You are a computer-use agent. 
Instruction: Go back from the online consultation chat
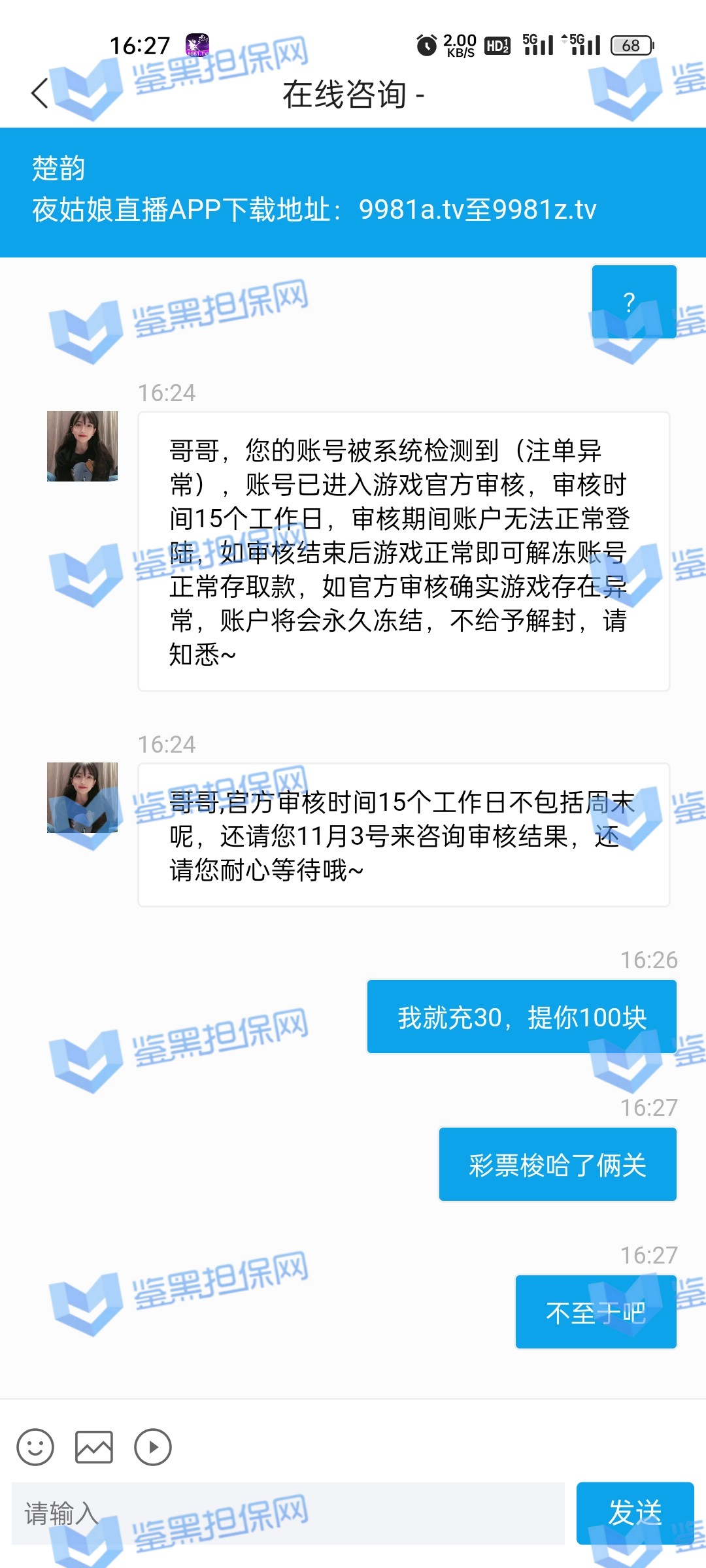[x=41, y=93]
